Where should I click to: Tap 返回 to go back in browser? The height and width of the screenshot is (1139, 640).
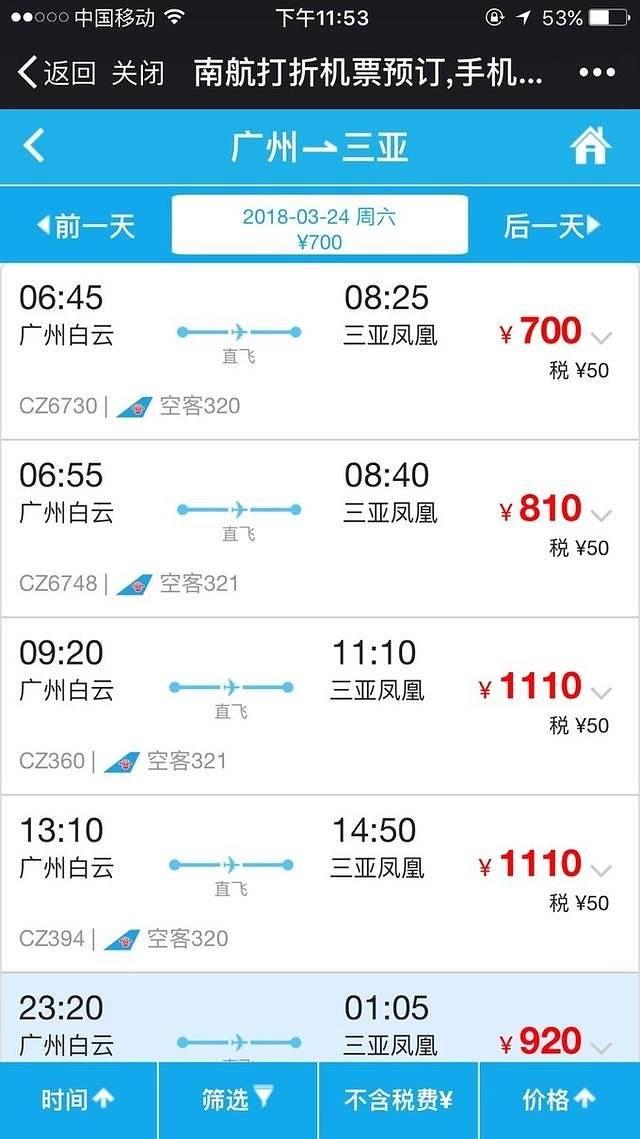click(57, 73)
